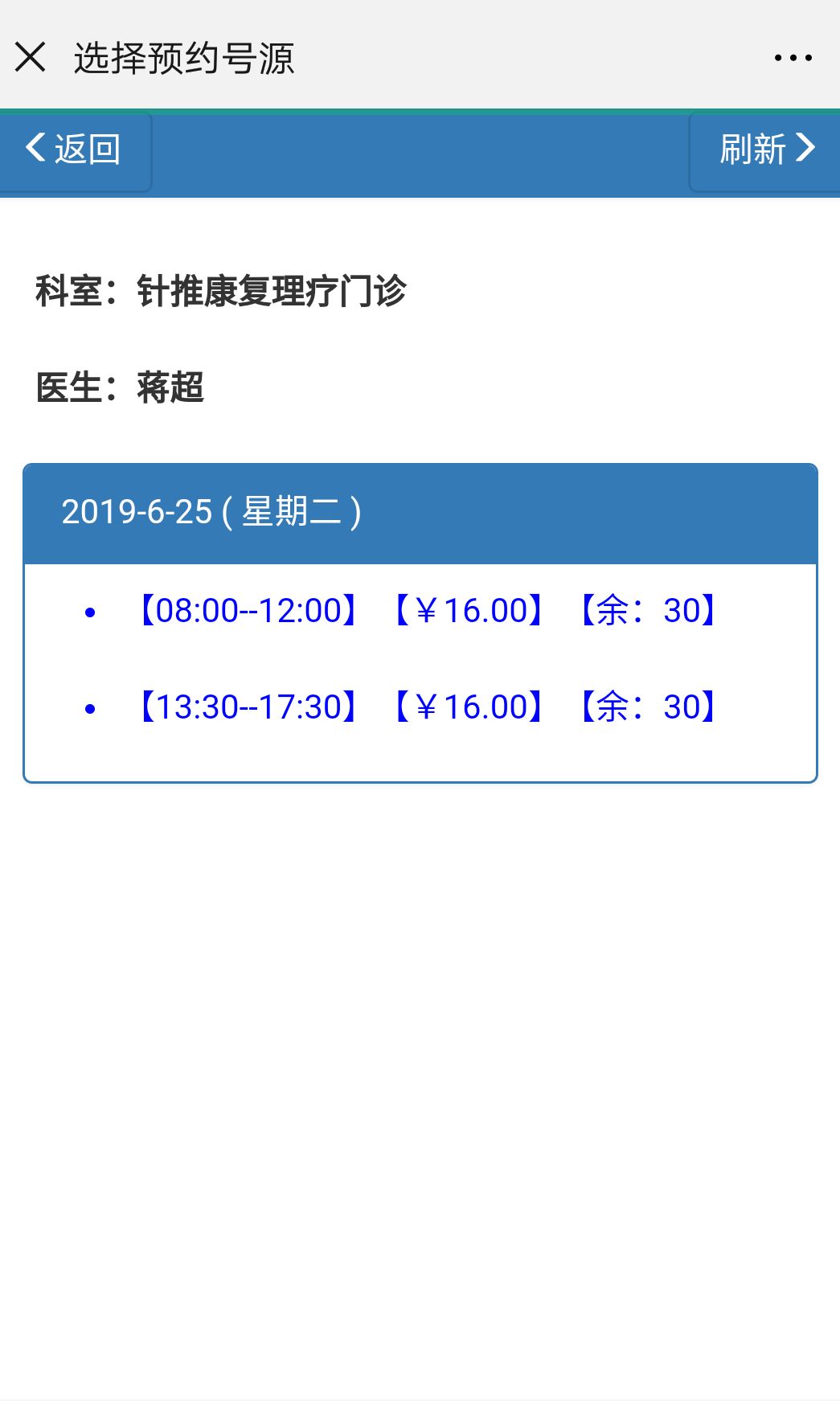The height and width of the screenshot is (1401, 840).
Task: Open the more options menu (three dots)
Action: point(793,57)
